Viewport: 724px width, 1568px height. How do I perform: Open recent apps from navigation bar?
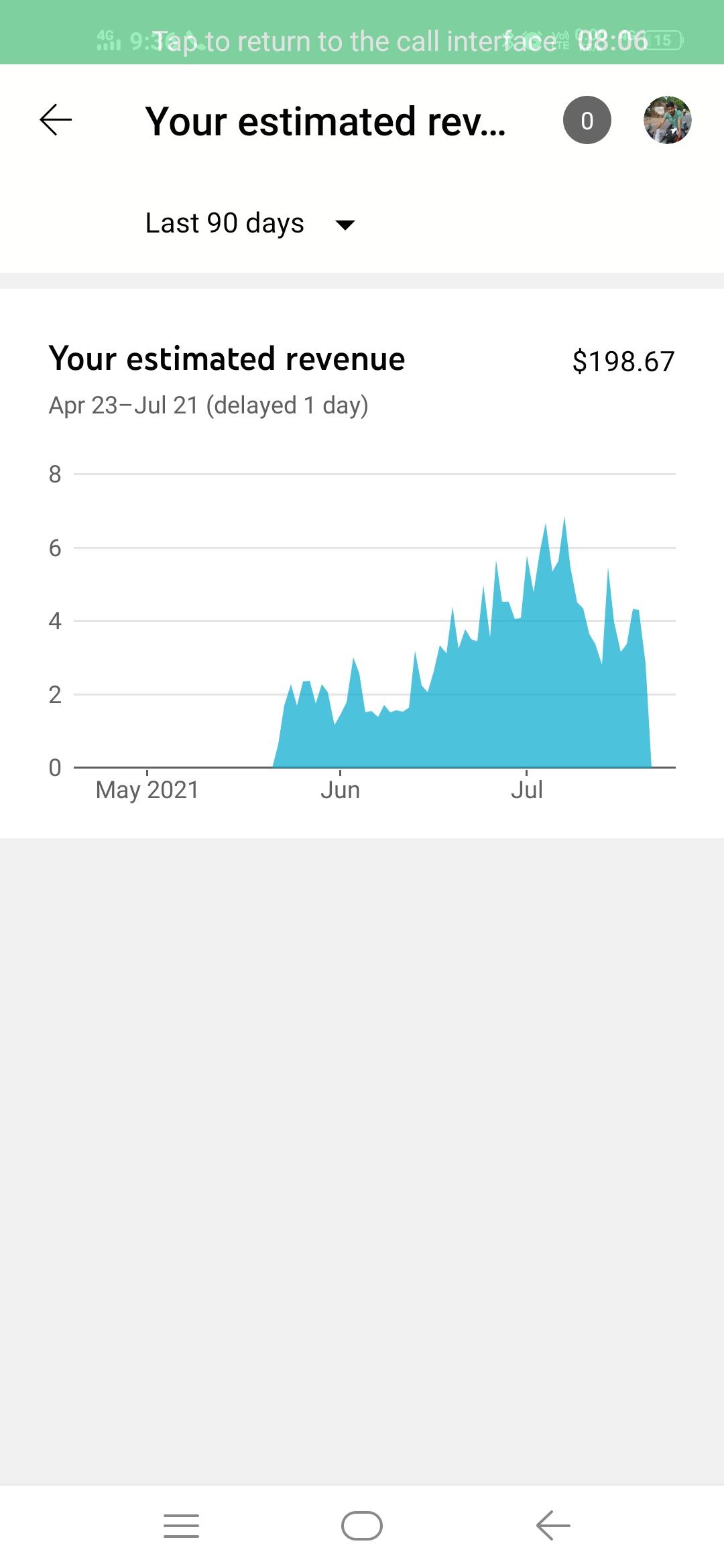(181, 1526)
